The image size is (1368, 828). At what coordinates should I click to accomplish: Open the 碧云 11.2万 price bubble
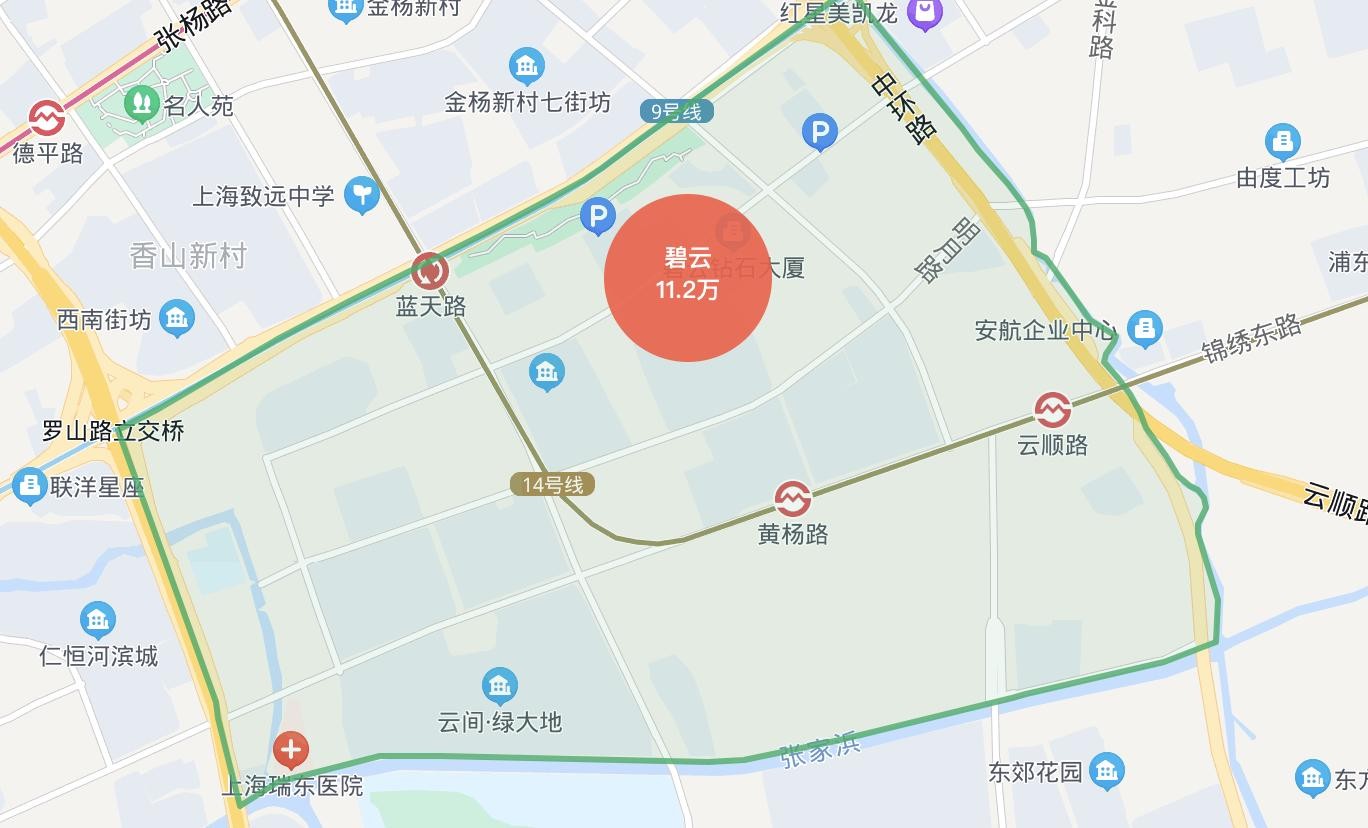pyautogui.click(x=688, y=277)
